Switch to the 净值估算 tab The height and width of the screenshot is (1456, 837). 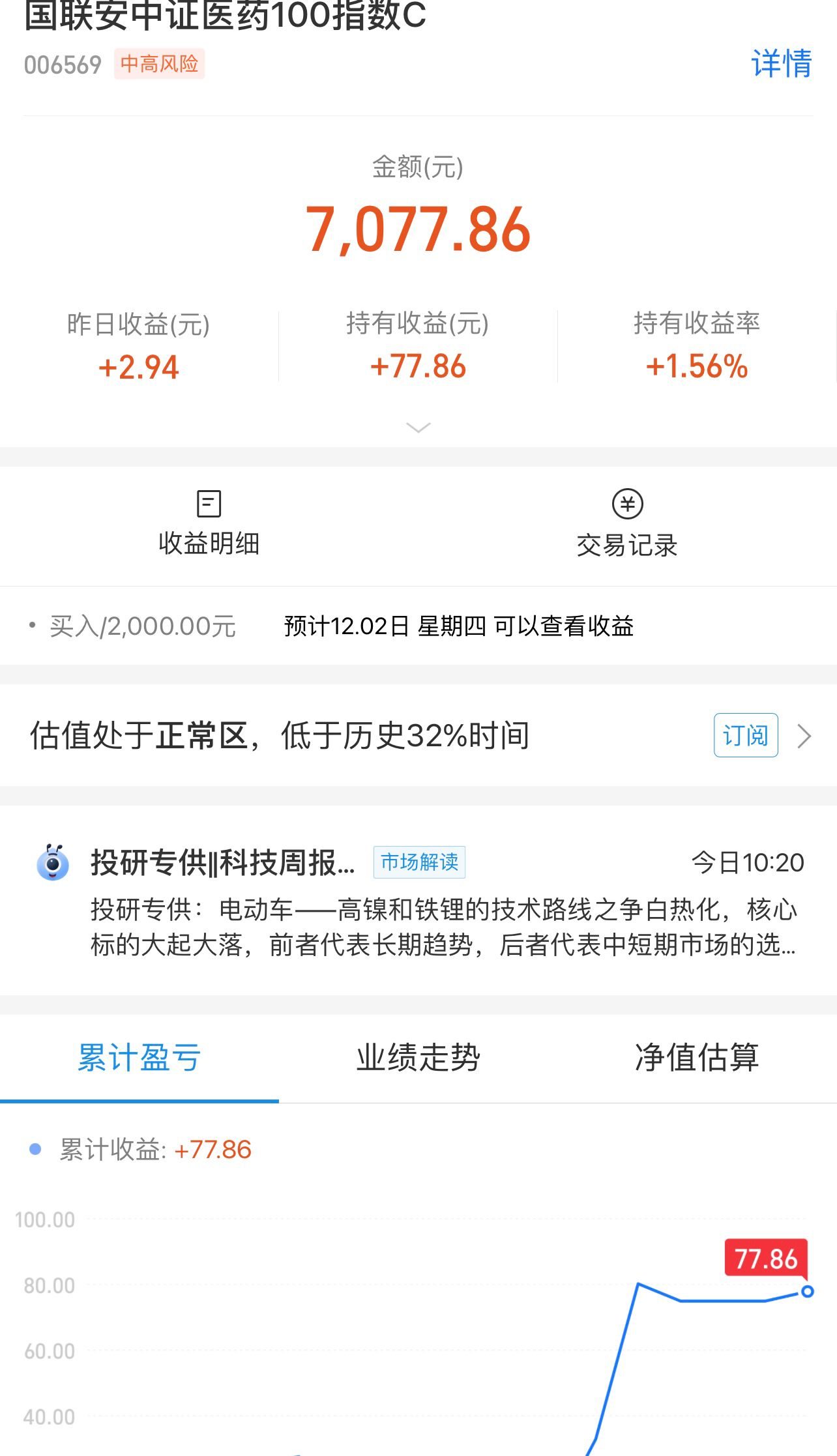[x=697, y=1059]
